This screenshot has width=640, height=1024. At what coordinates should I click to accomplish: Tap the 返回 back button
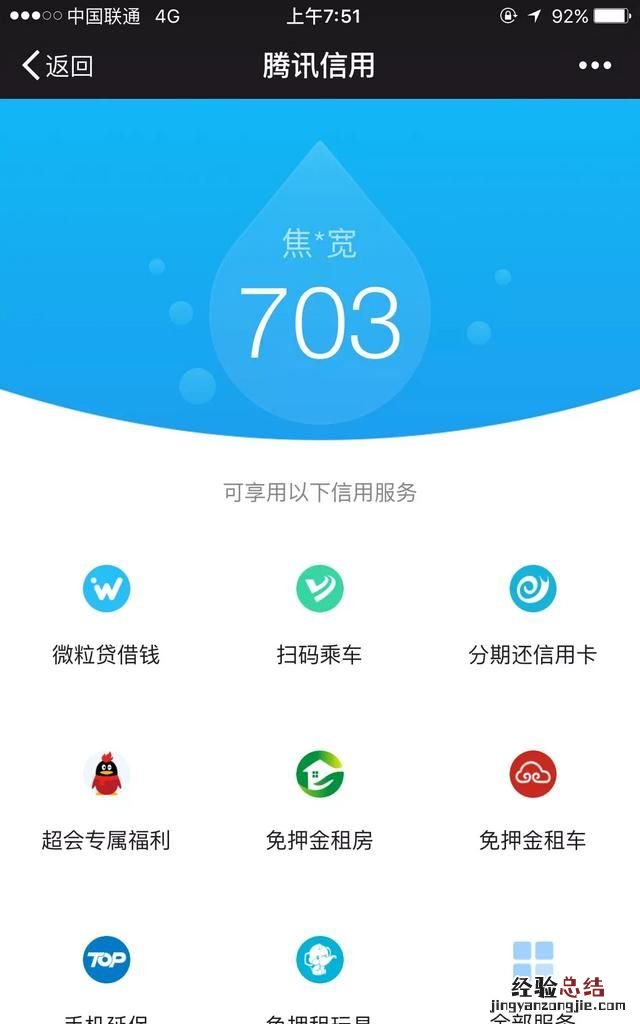click(58, 66)
